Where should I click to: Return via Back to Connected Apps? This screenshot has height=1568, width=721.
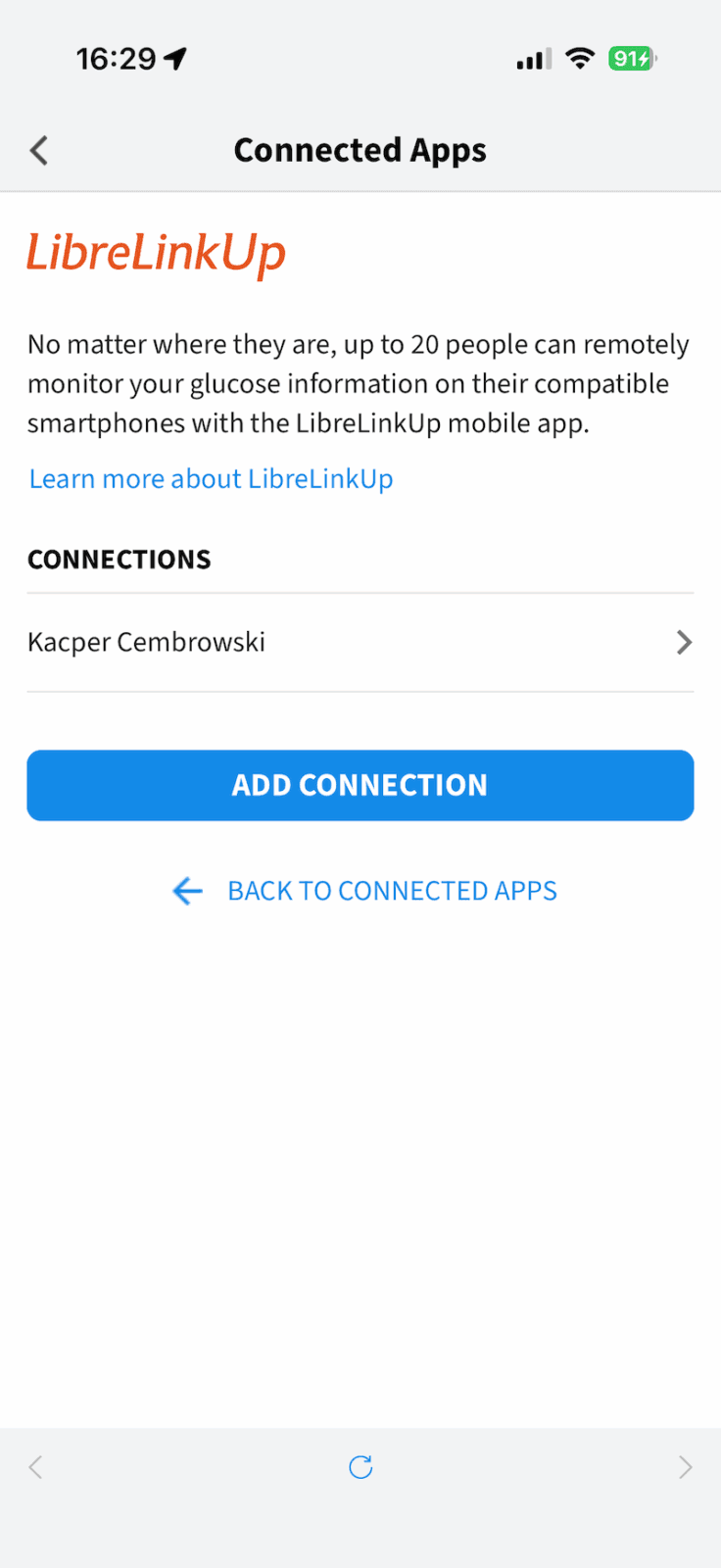click(x=364, y=891)
